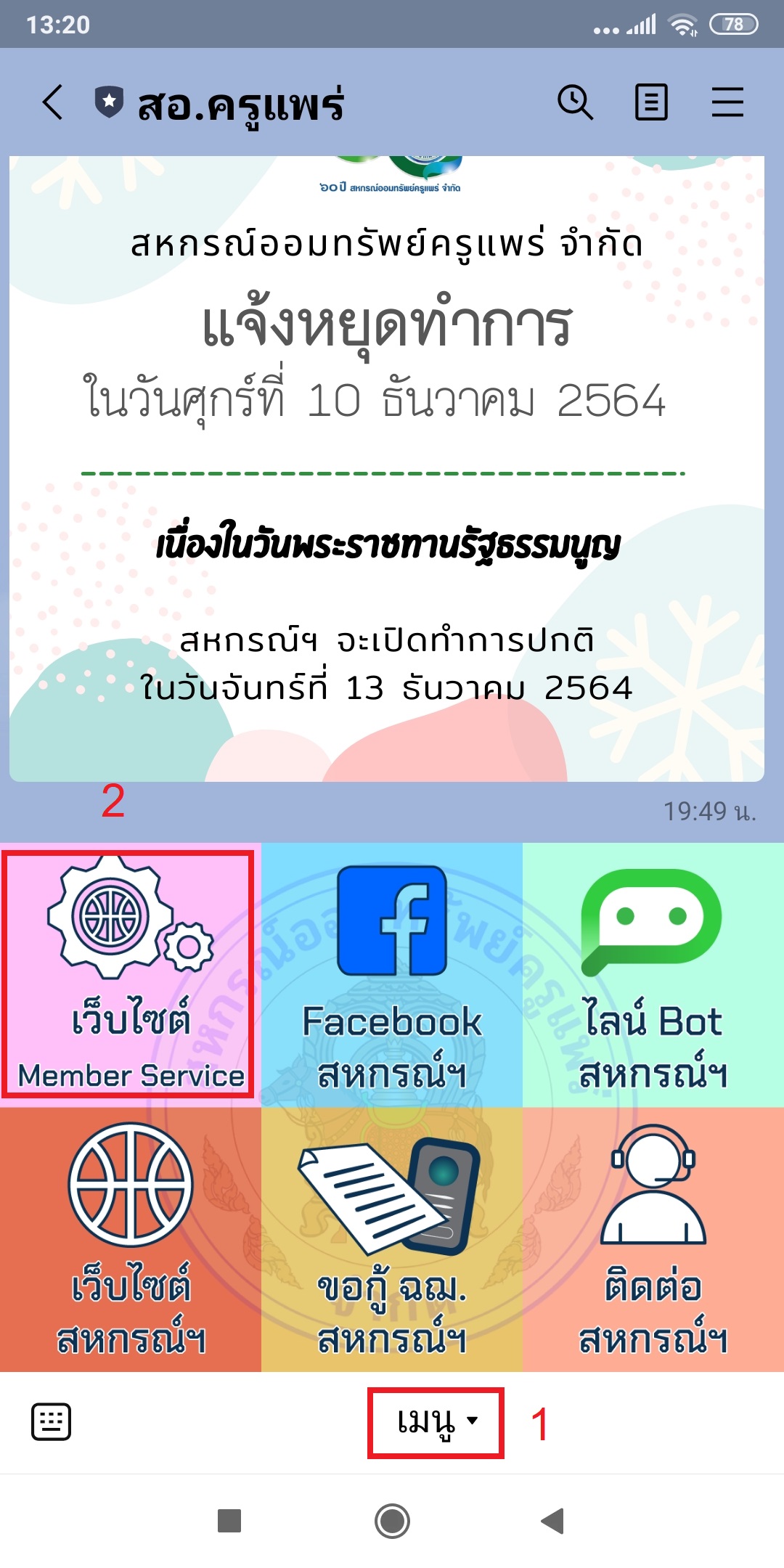The height and width of the screenshot is (1568, 784).
Task: Open the เว็บไซต์ Member Service tile
Action: pos(129,974)
